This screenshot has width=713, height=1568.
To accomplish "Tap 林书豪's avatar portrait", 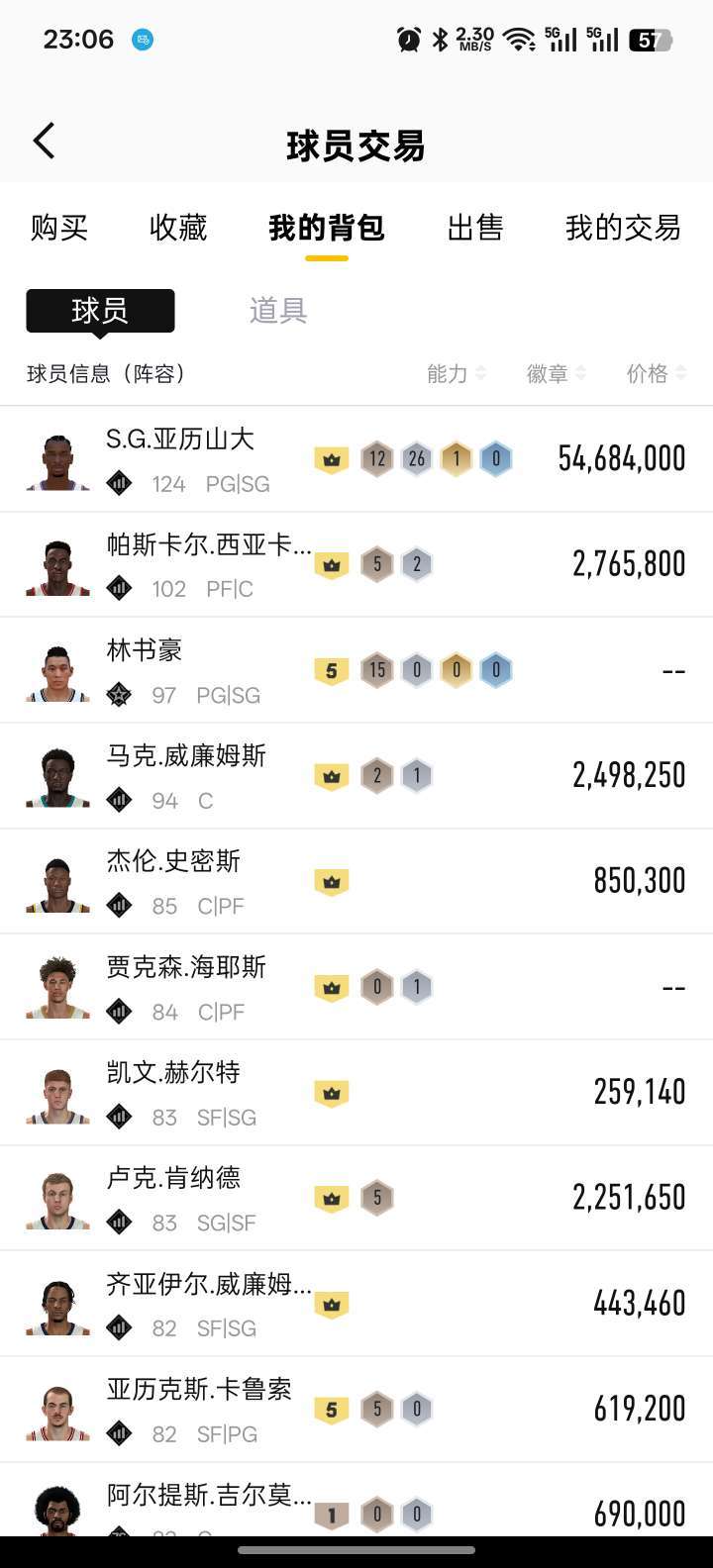I will (56, 669).
